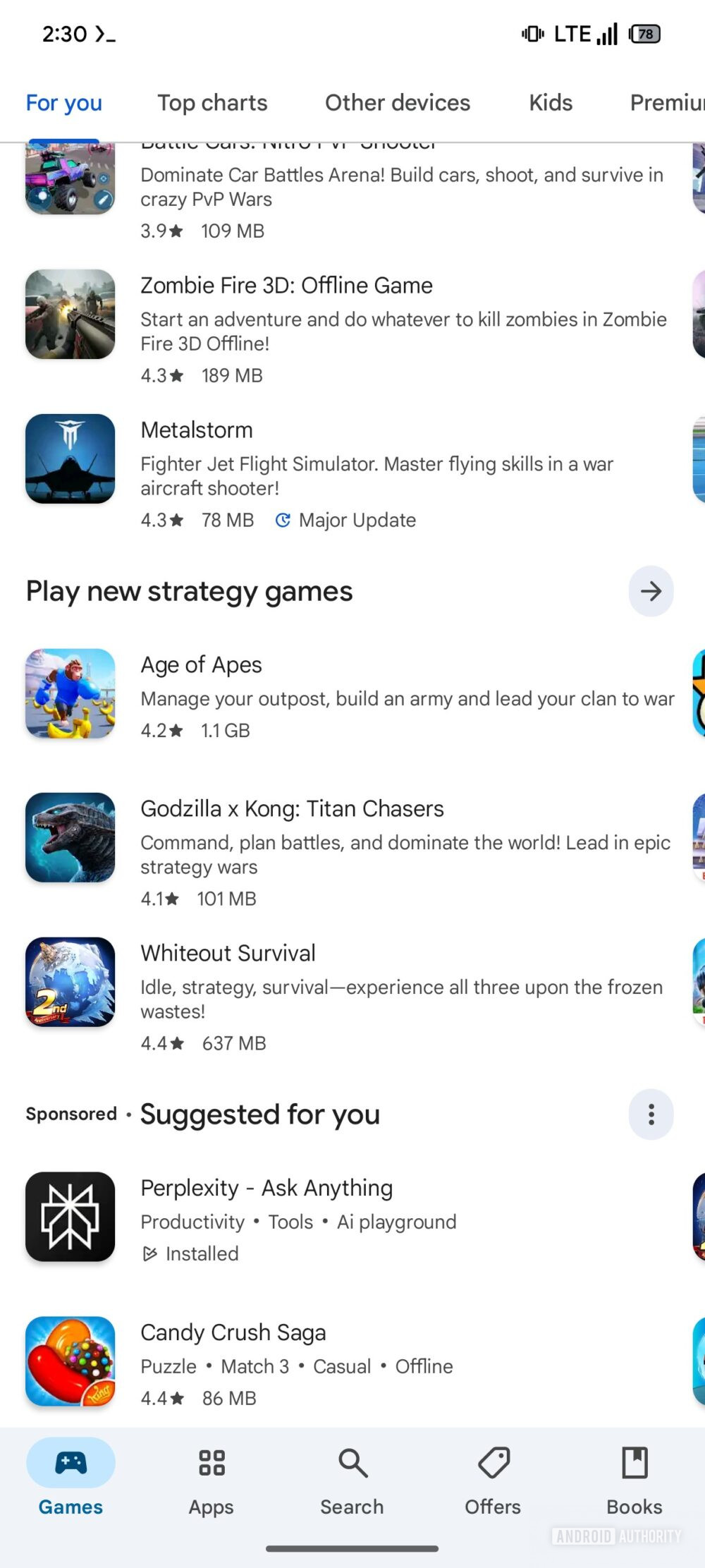Open the Kids tab

coord(550,103)
